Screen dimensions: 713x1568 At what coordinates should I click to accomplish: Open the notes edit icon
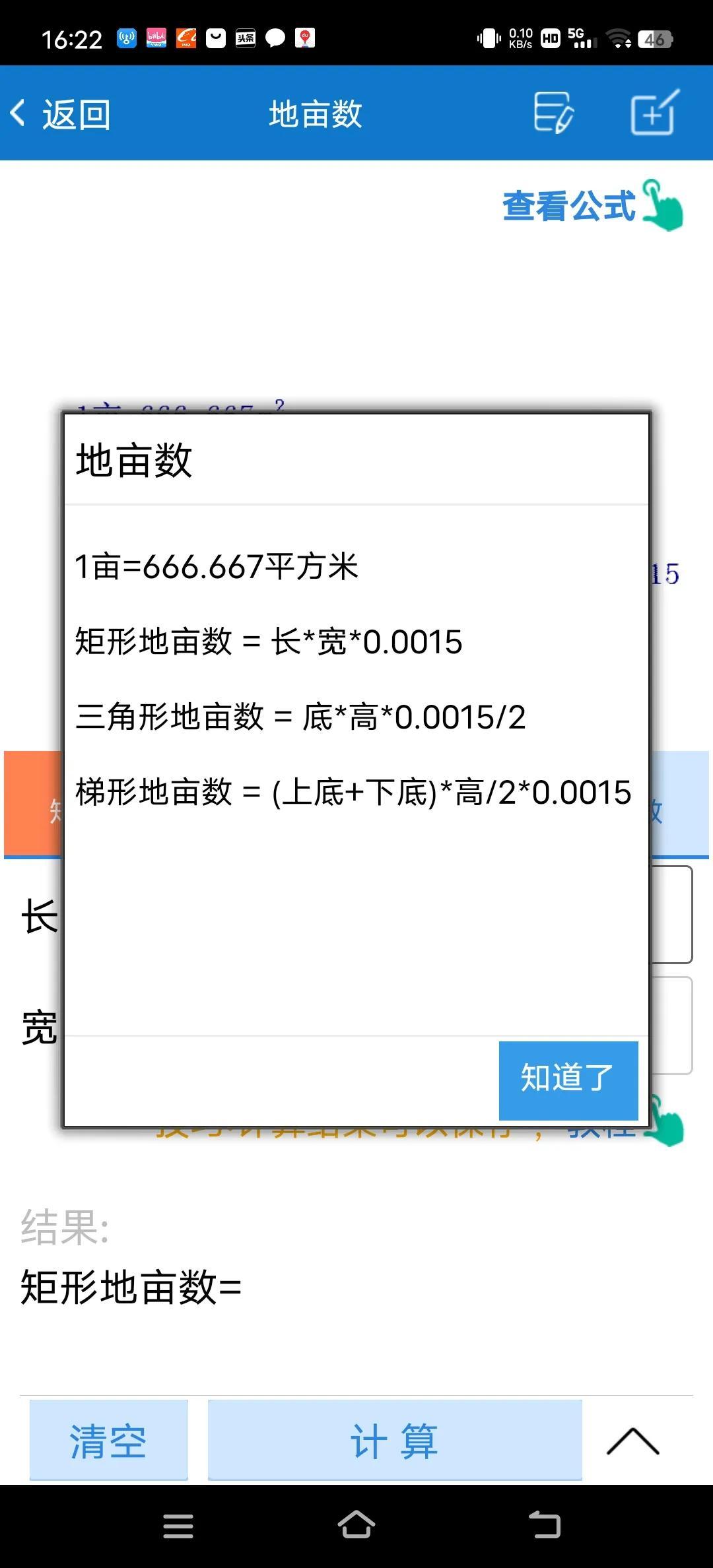(x=553, y=113)
